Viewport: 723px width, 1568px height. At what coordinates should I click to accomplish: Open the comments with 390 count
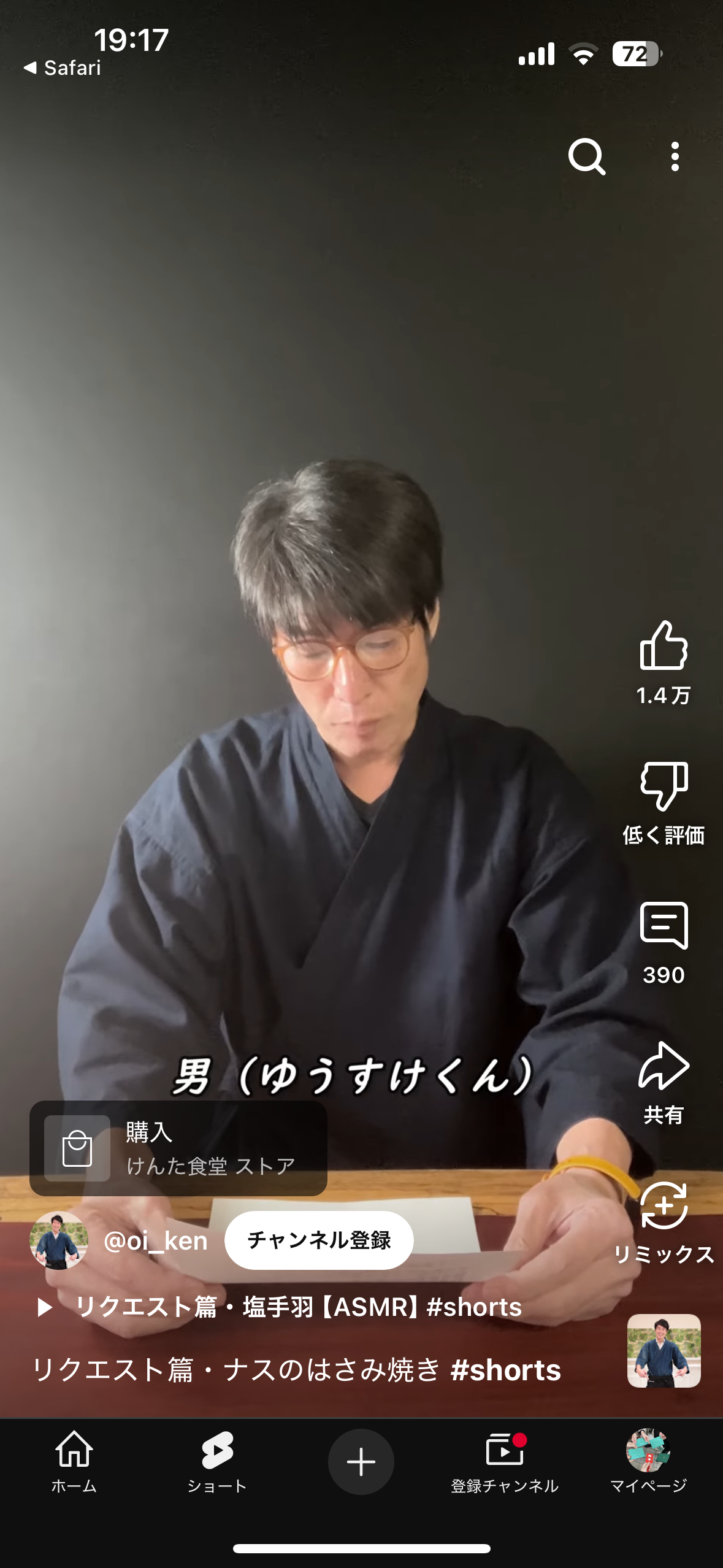pos(664,943)
